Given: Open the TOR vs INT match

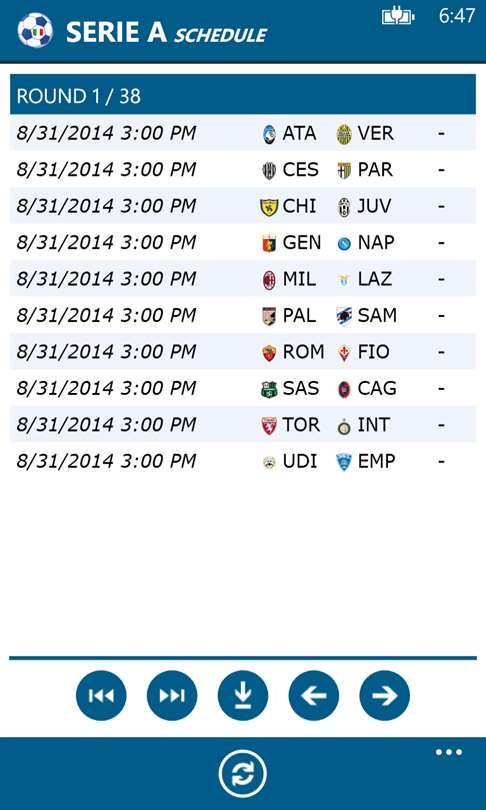Looking at the screenshot, I should [x=243, y=425].
